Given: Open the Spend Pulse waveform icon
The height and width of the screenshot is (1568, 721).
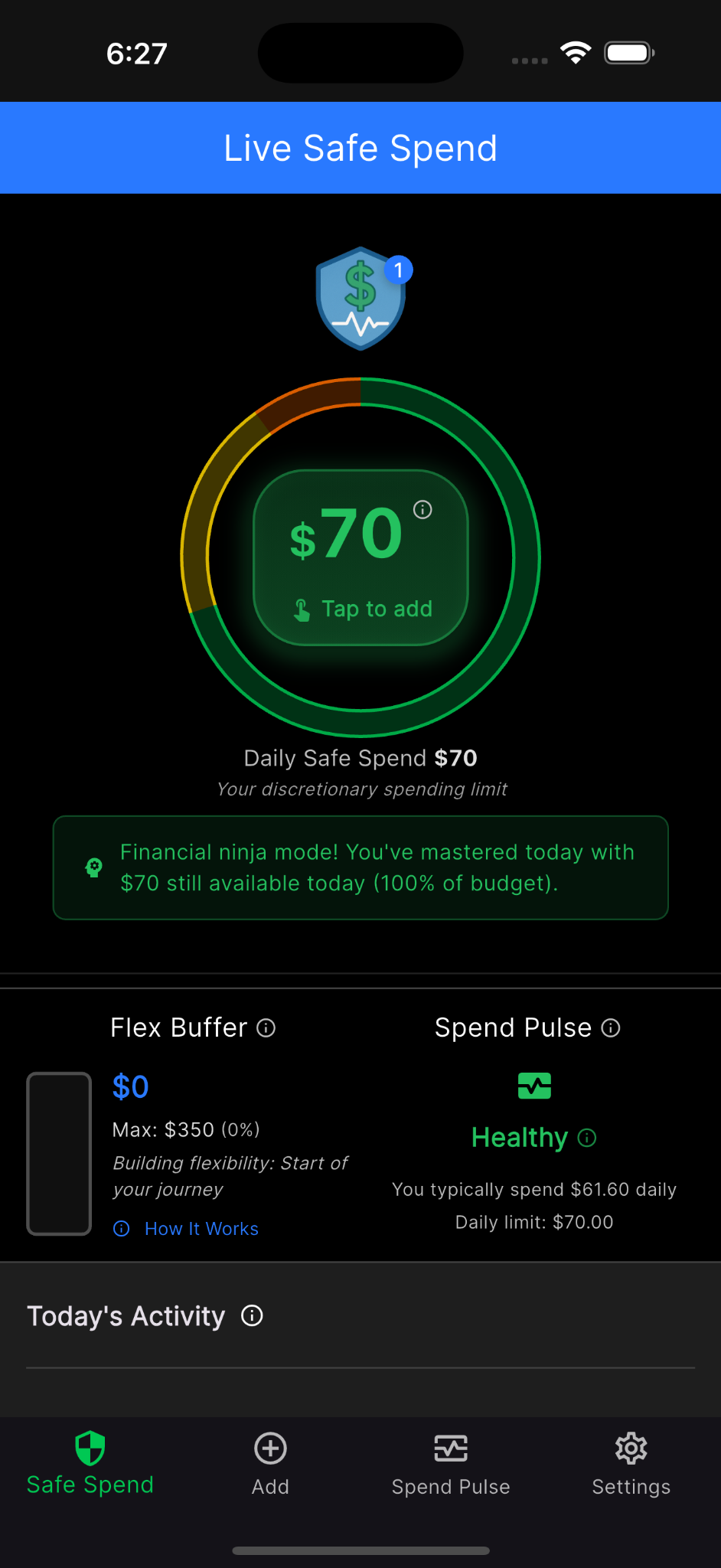Looking at the screenshot, I should pos(451,1449).
